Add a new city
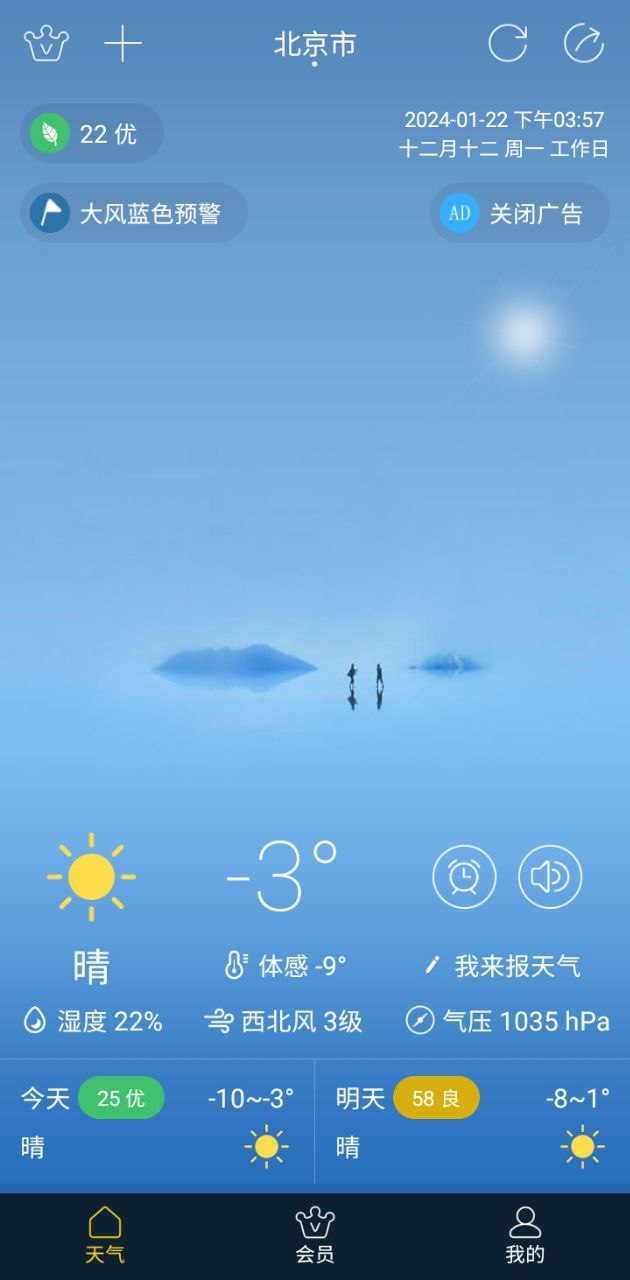Viewport: 630px width, 1280px height. (x=123, y=44)
